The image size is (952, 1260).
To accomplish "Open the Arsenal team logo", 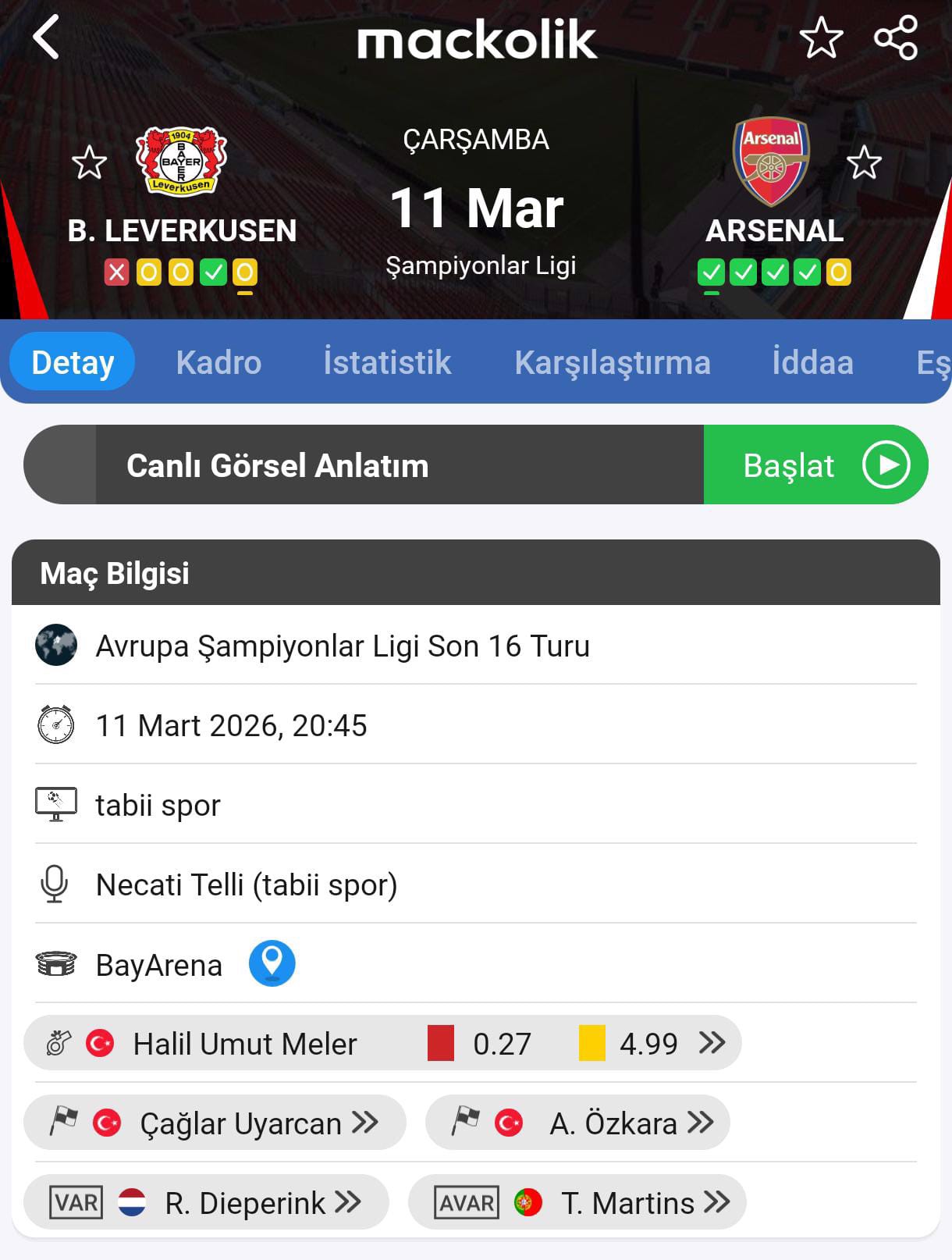I will 771,162.
